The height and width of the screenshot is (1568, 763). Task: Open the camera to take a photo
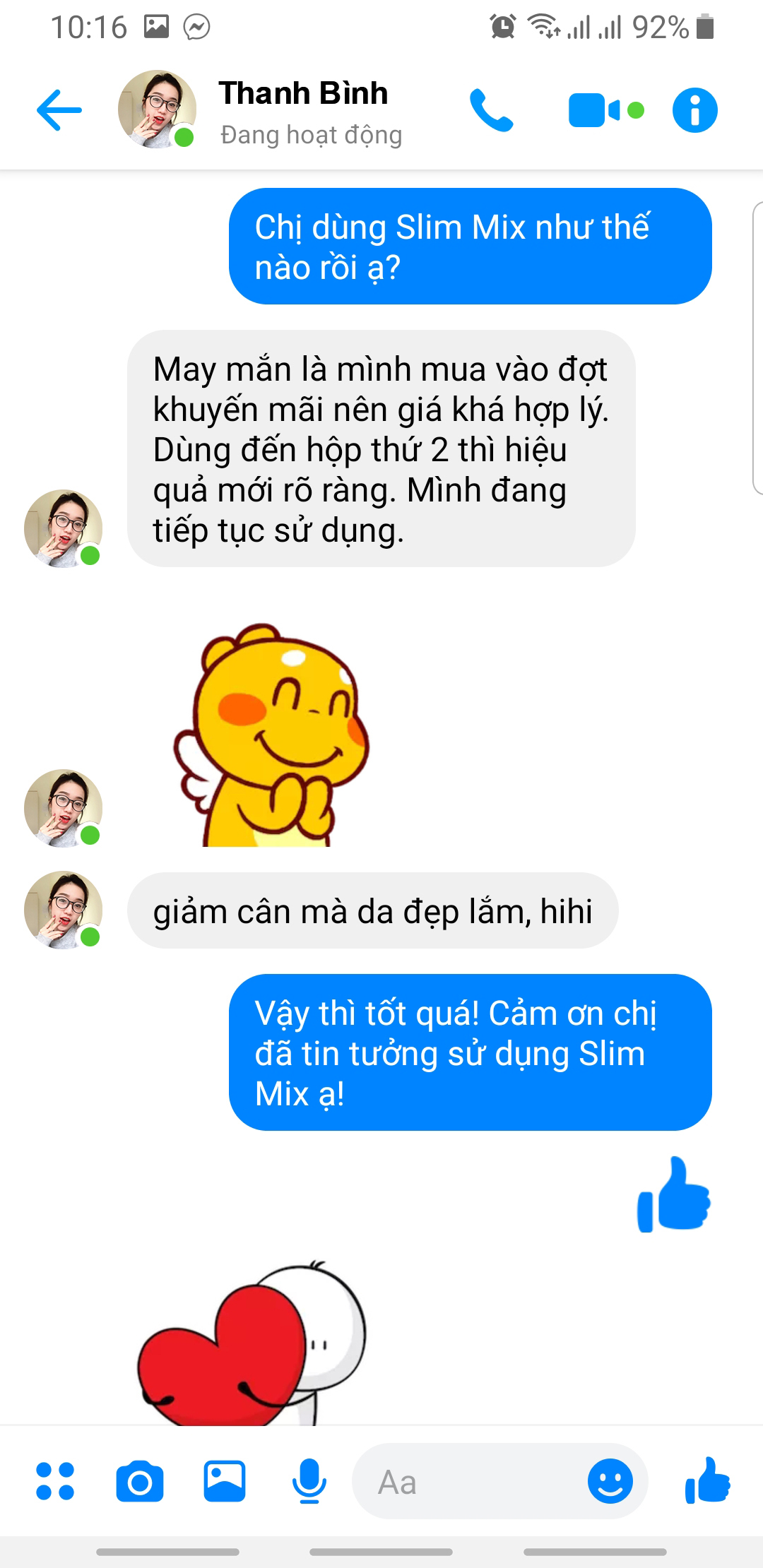[140, 1481]
